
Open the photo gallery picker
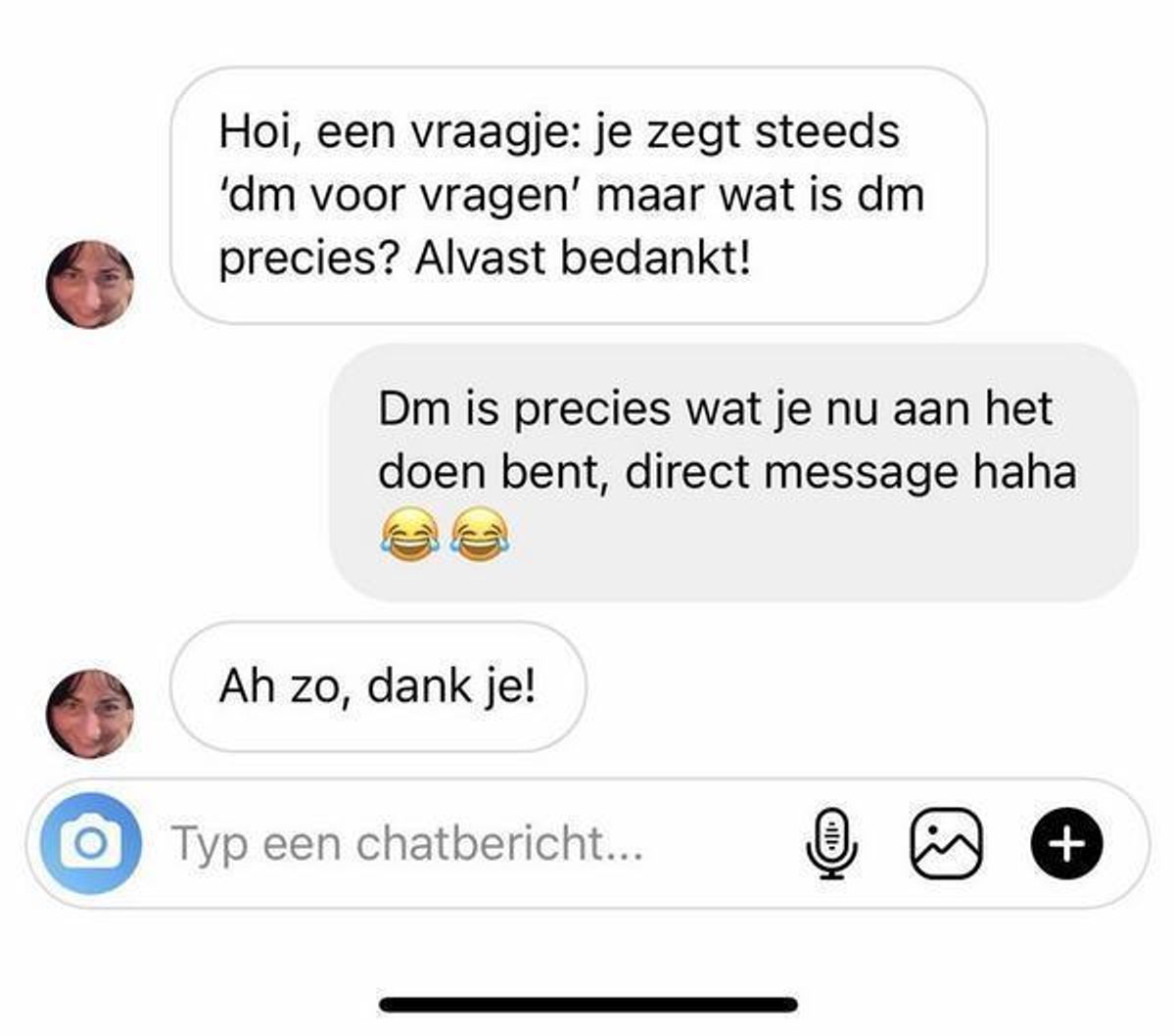pos(946,843)
